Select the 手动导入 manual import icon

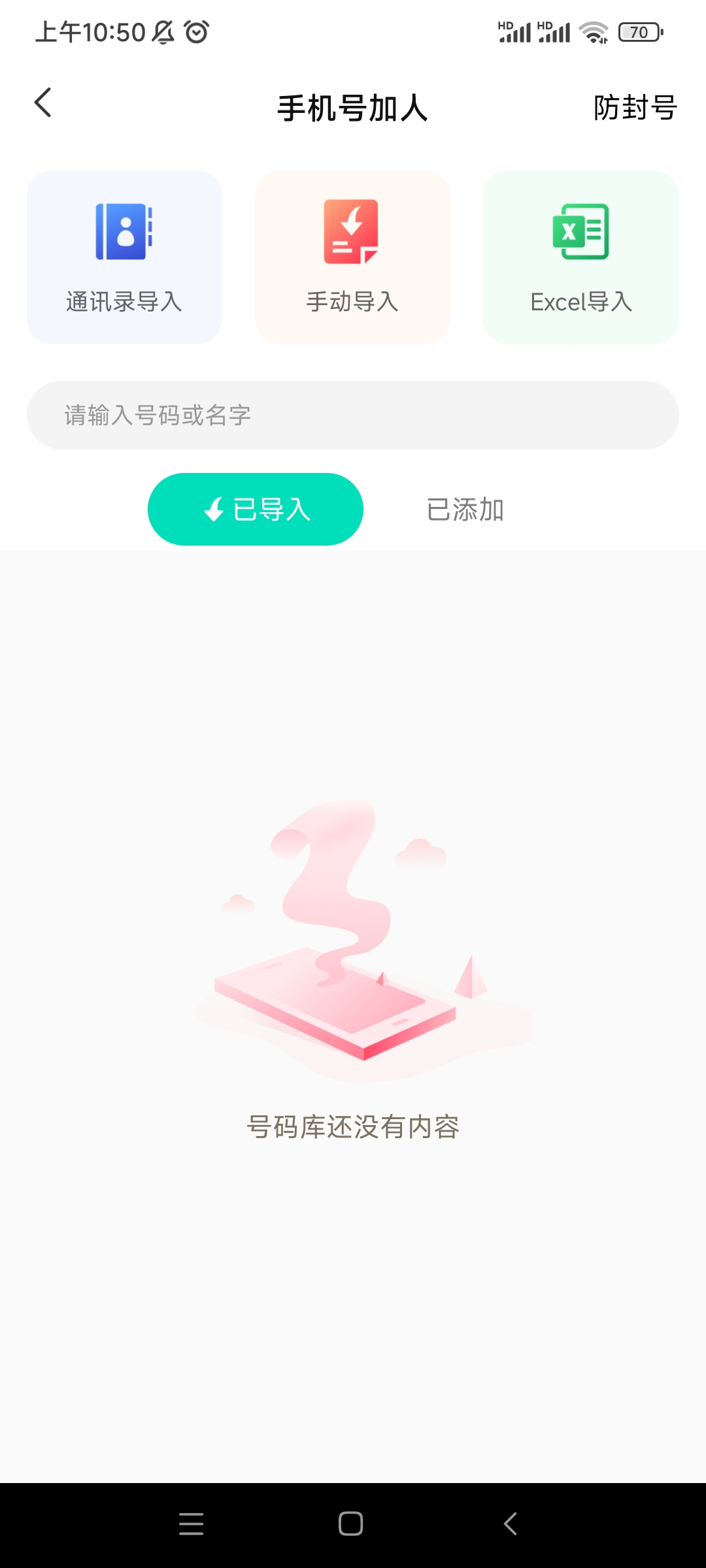(x=352, y=256)
